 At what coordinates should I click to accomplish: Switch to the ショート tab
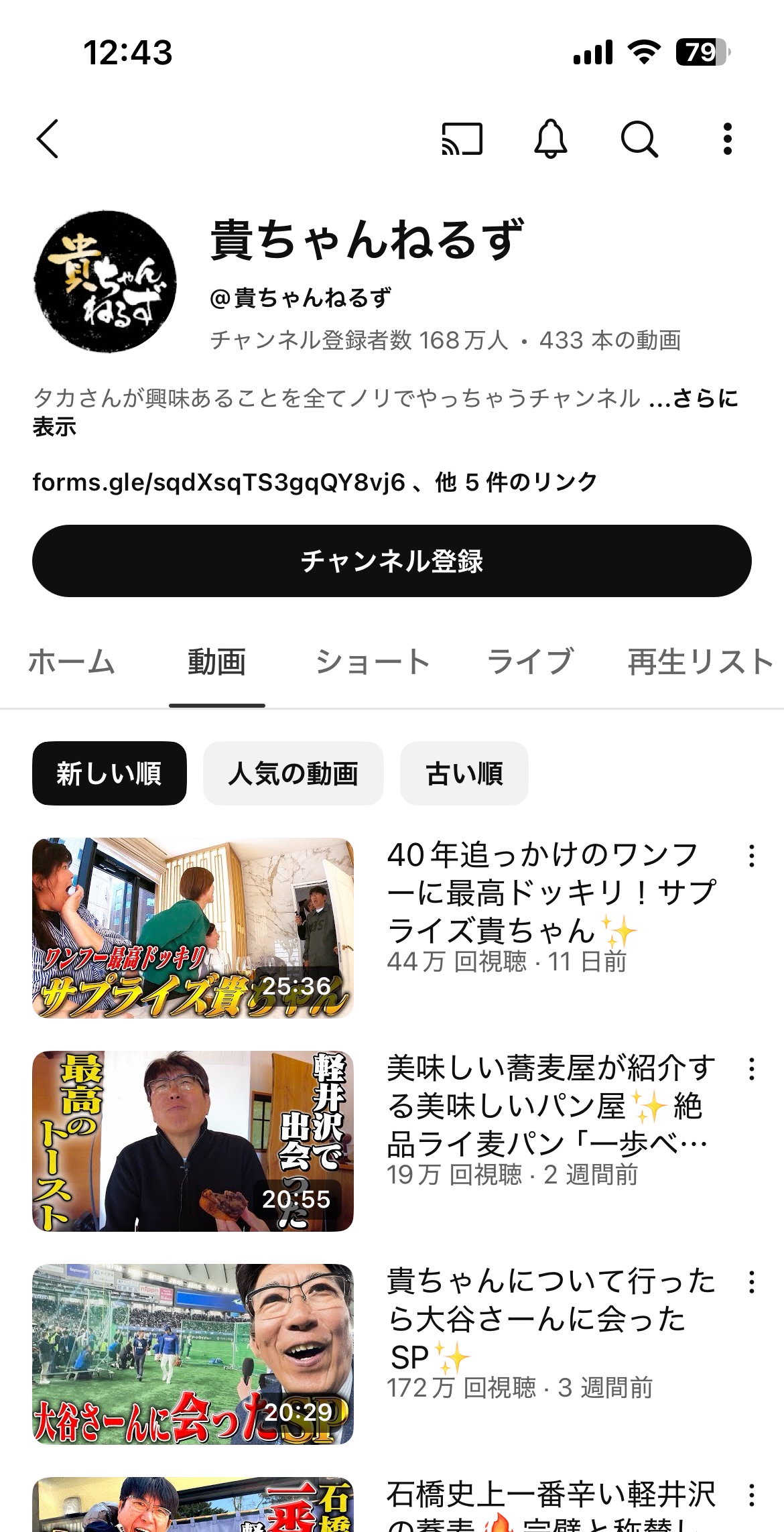tap(373, 662)
